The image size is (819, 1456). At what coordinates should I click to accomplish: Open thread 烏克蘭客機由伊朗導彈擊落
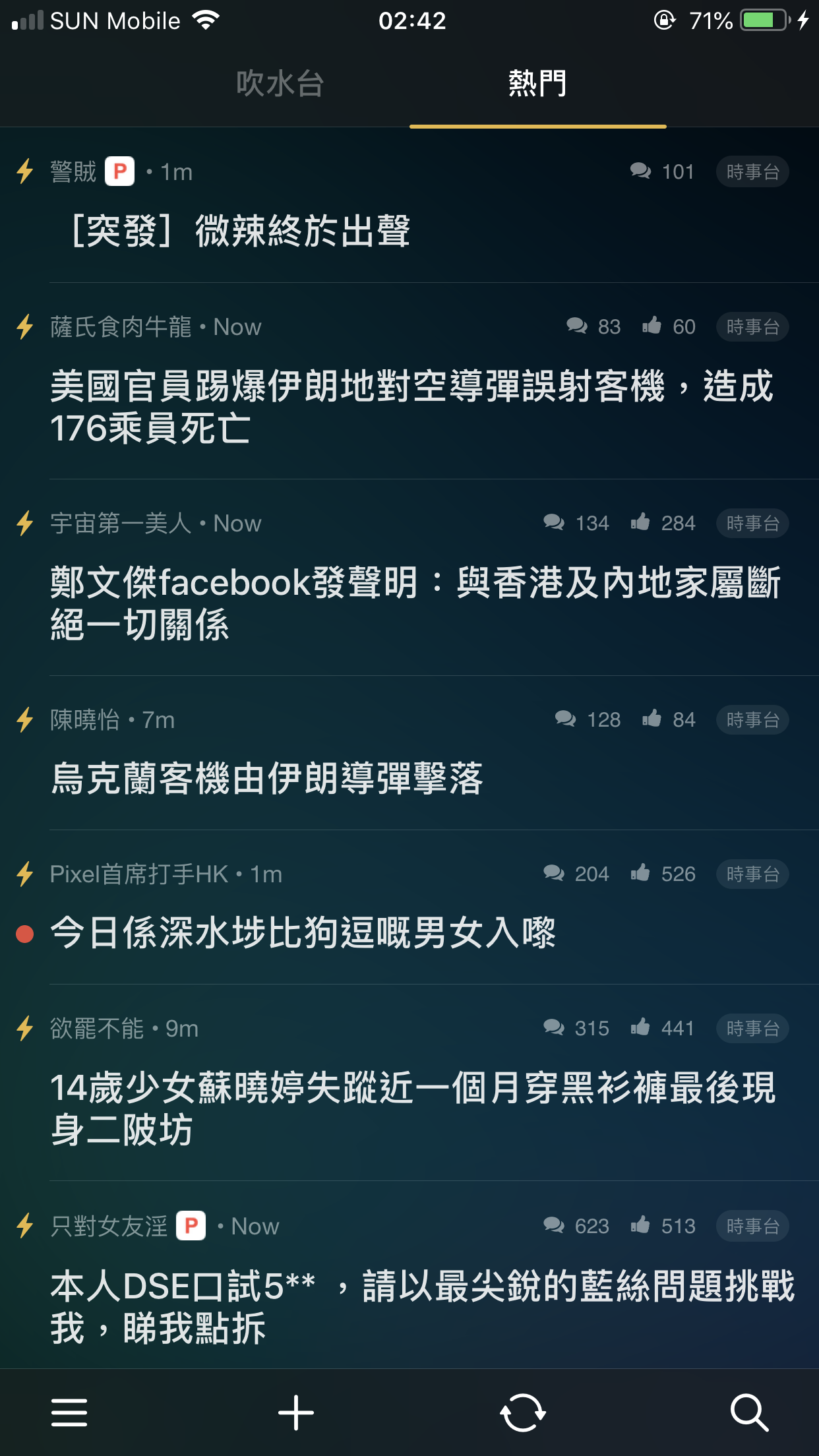pyautogui.click(x=267, y=779)
